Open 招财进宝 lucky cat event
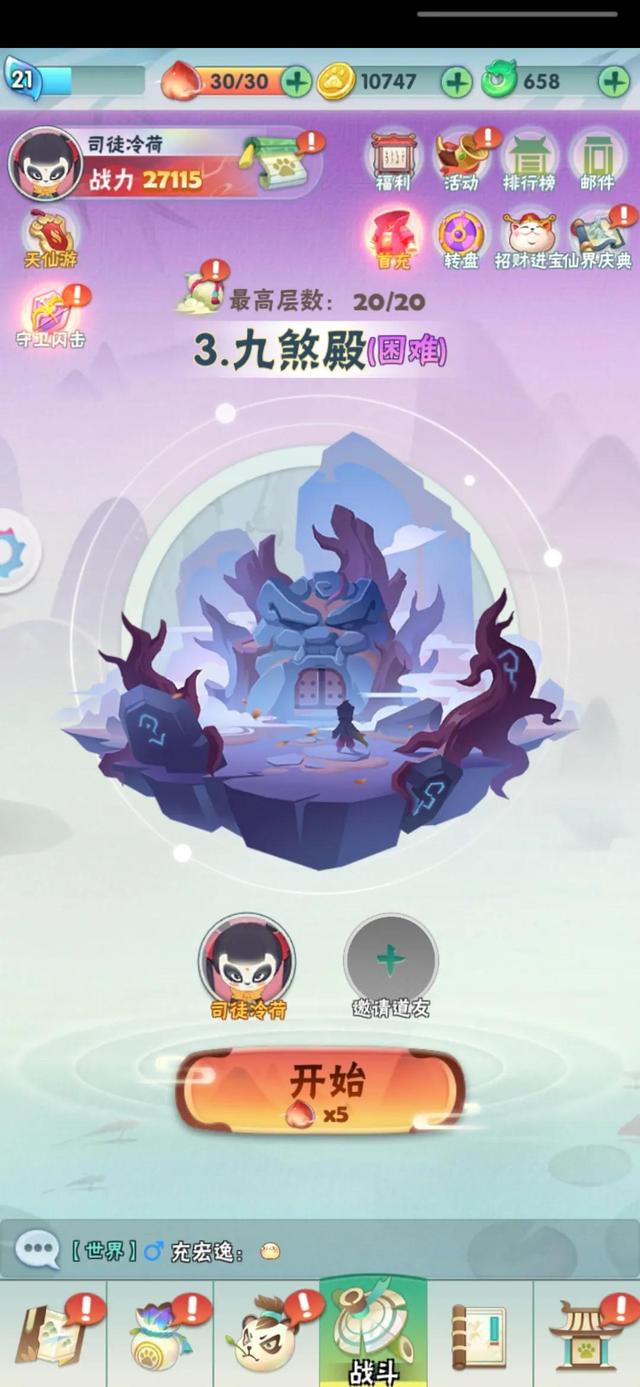 pyautogui.click(x=530, y=238)
